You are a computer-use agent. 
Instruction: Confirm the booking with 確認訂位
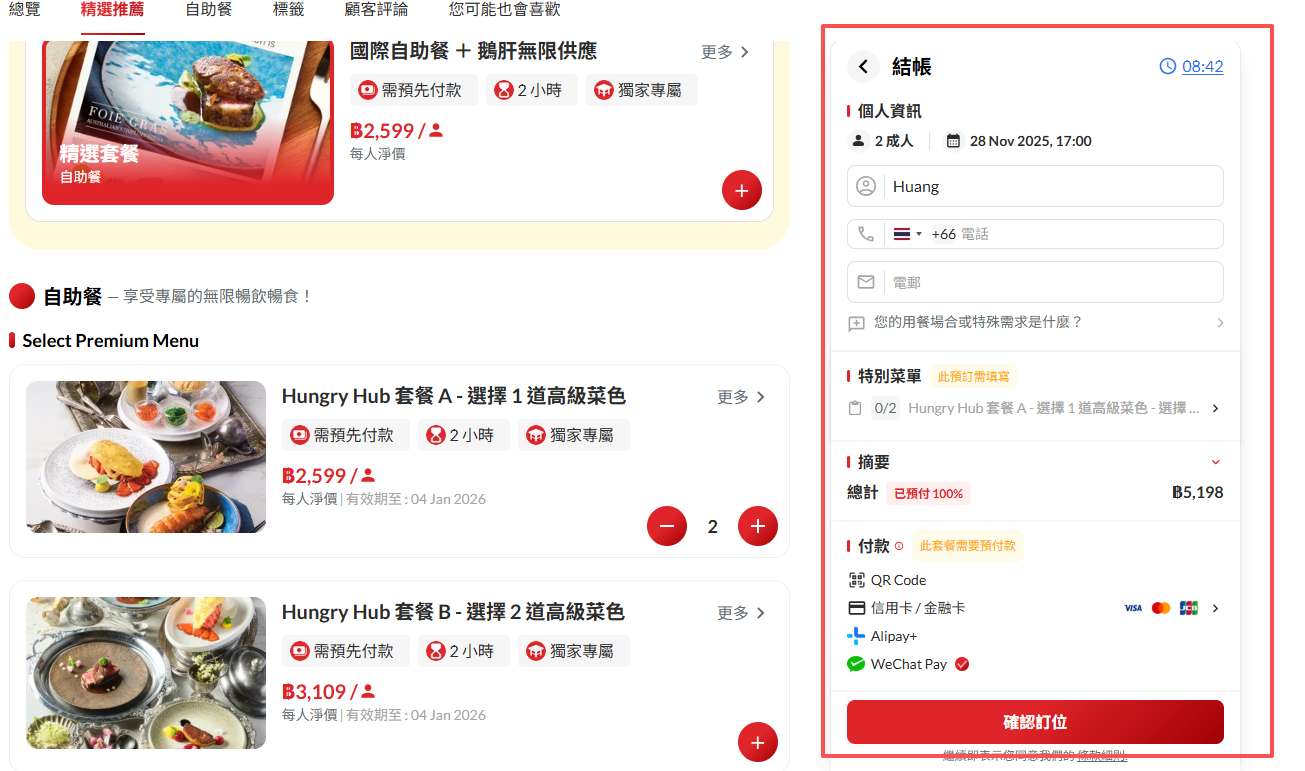[x=1035, y=722]
